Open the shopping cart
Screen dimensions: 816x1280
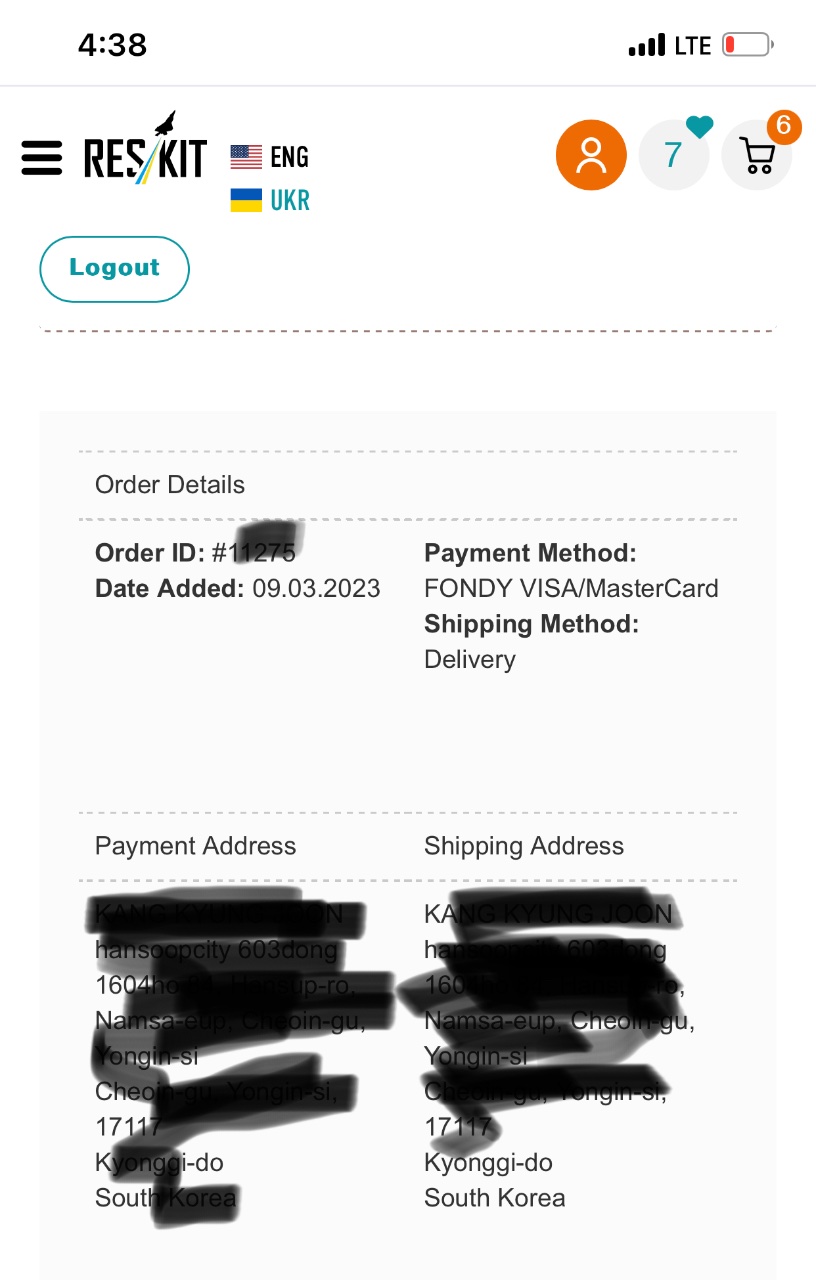(x=757, y=156)
